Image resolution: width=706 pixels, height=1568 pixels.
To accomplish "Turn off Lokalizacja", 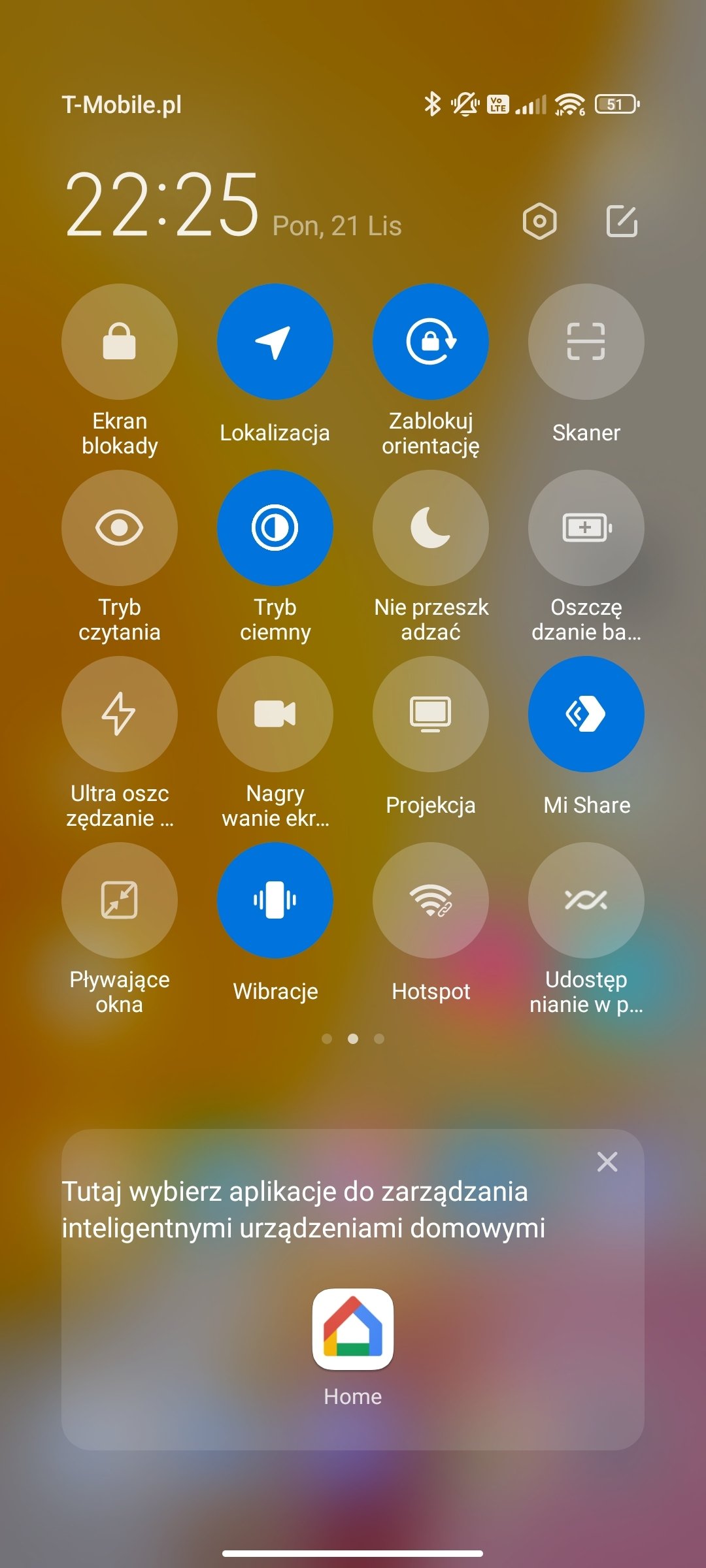I will click(x=275, y=342).
